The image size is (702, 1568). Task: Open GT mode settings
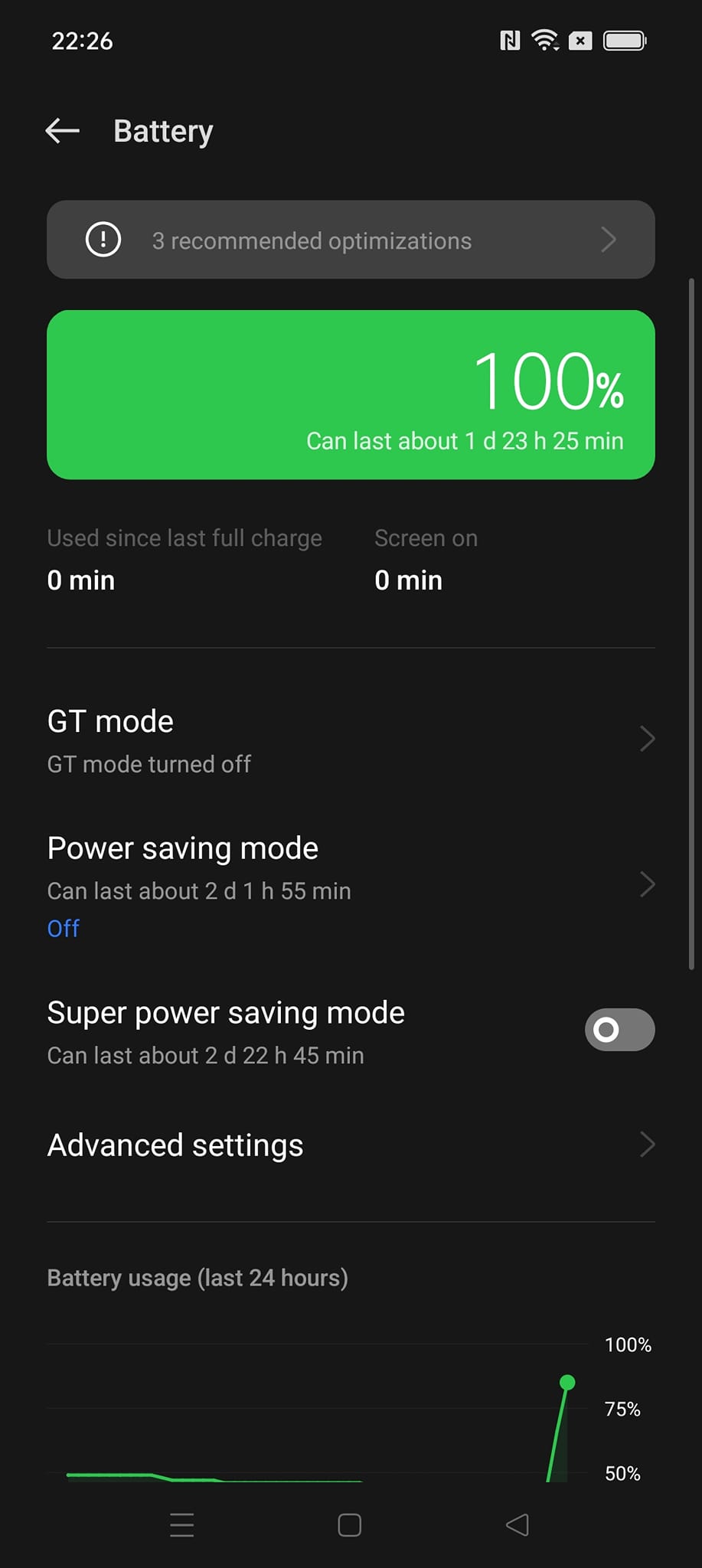tap(351, 740)
